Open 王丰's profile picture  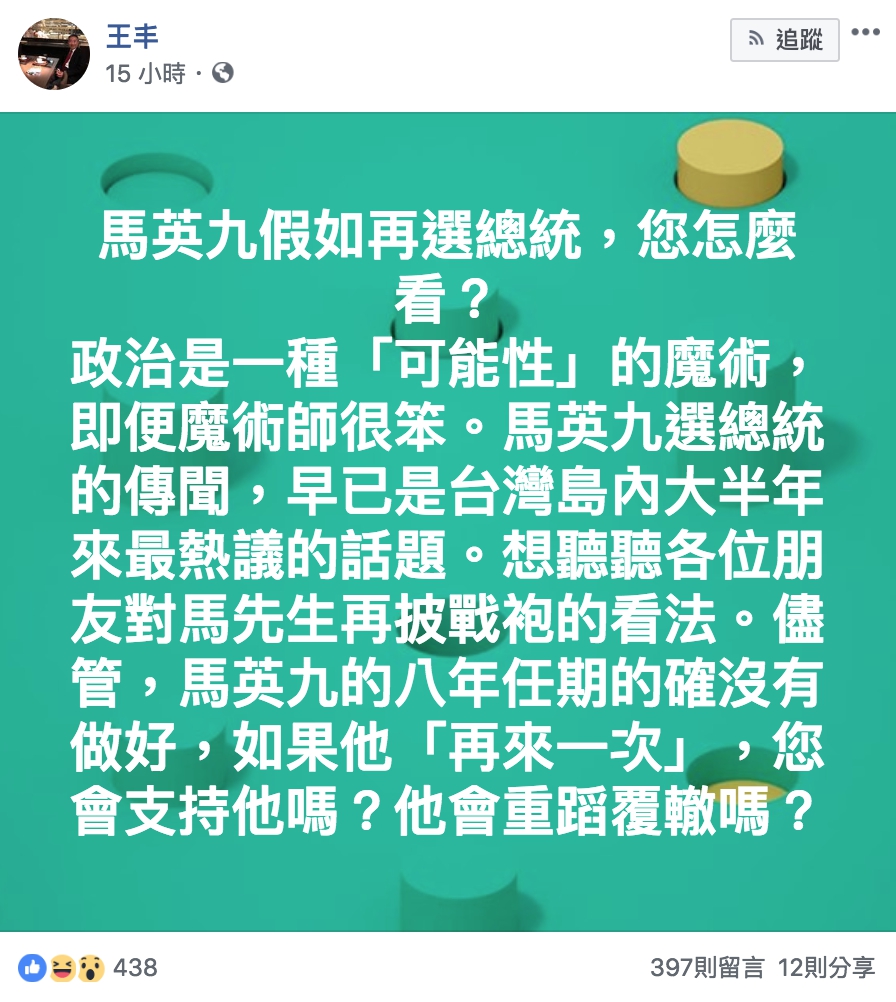pos(54,54)
